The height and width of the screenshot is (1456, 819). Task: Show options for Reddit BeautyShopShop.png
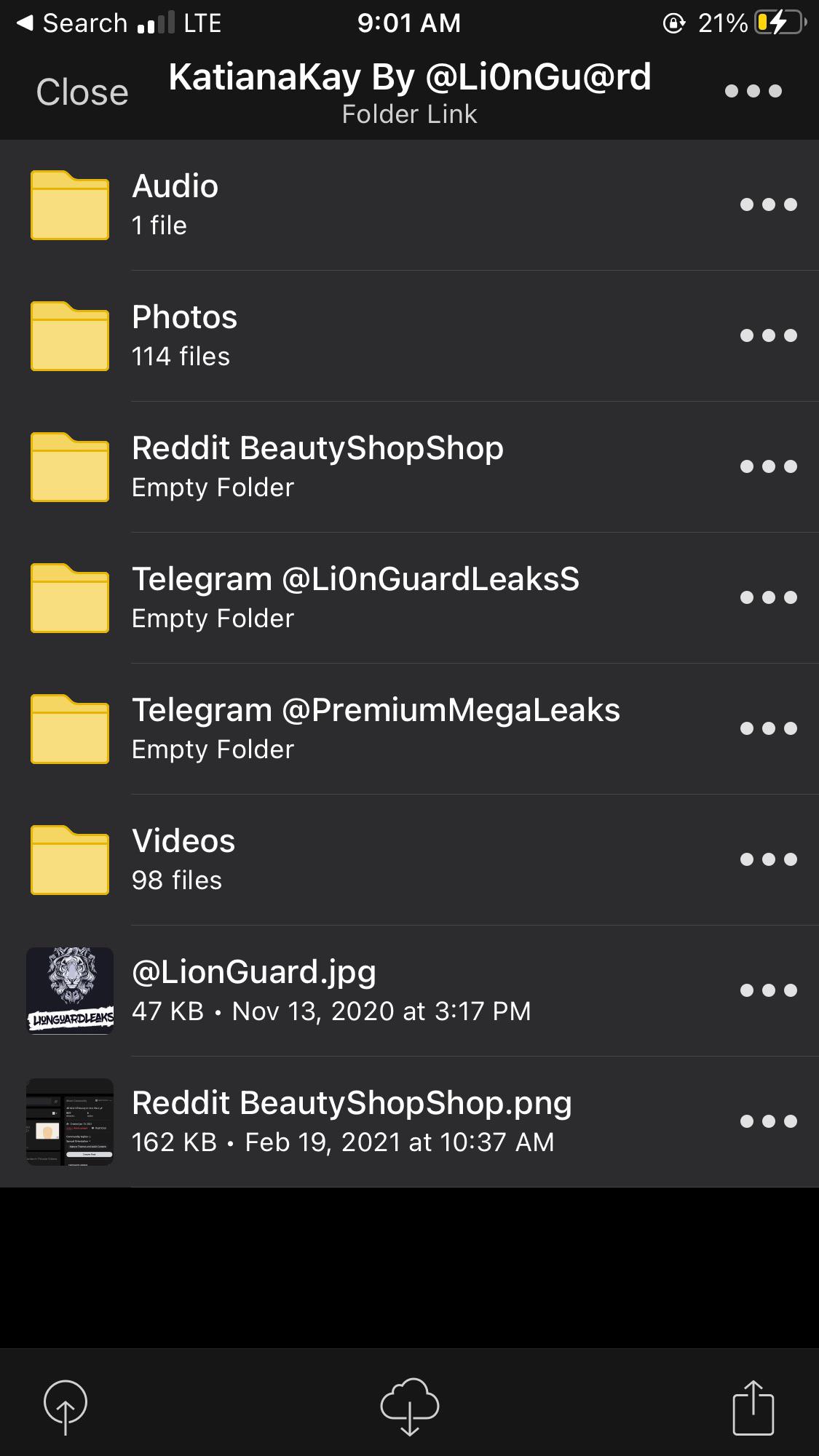pos(768,1121)
